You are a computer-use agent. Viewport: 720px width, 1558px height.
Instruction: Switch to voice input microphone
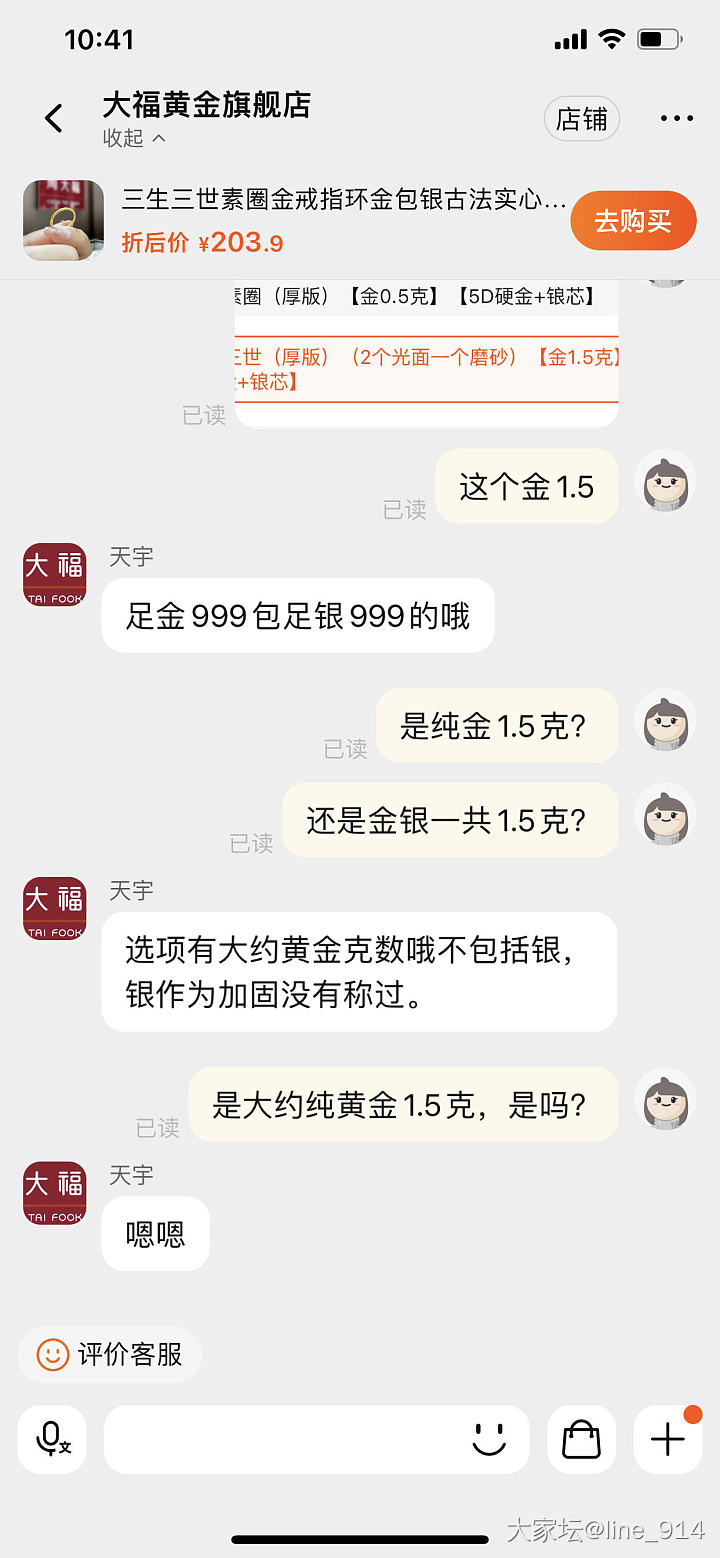click(52, 1439)
